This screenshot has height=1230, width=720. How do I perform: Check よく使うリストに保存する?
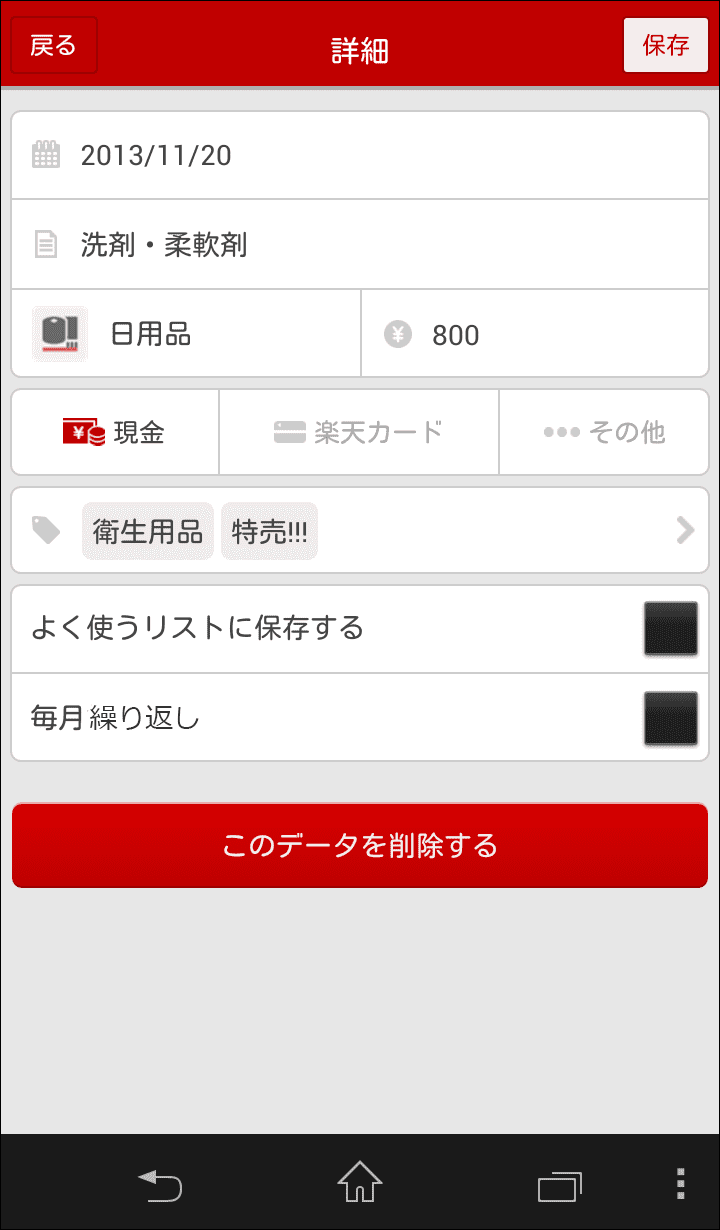tap(670, 629)
